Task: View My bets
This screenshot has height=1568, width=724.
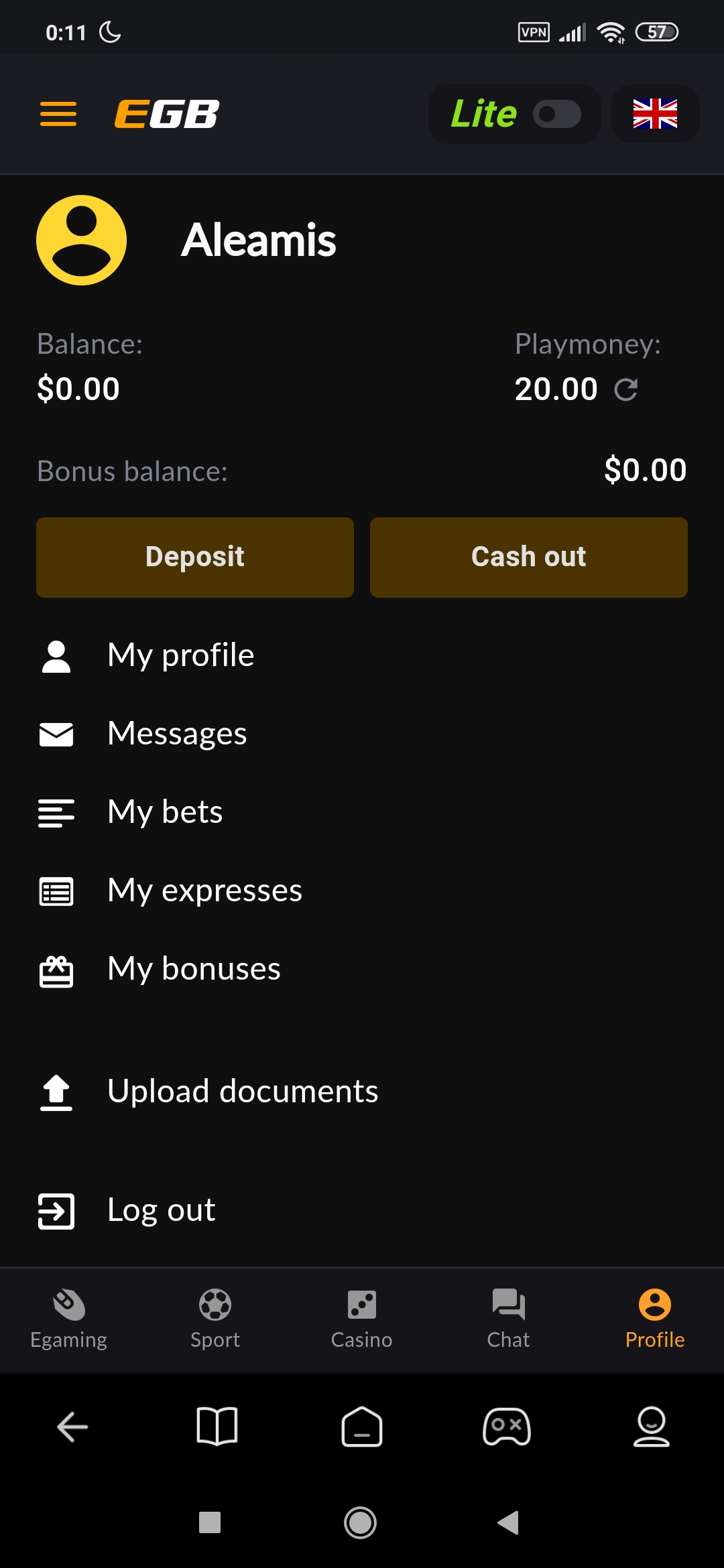Action: (165, 812)
